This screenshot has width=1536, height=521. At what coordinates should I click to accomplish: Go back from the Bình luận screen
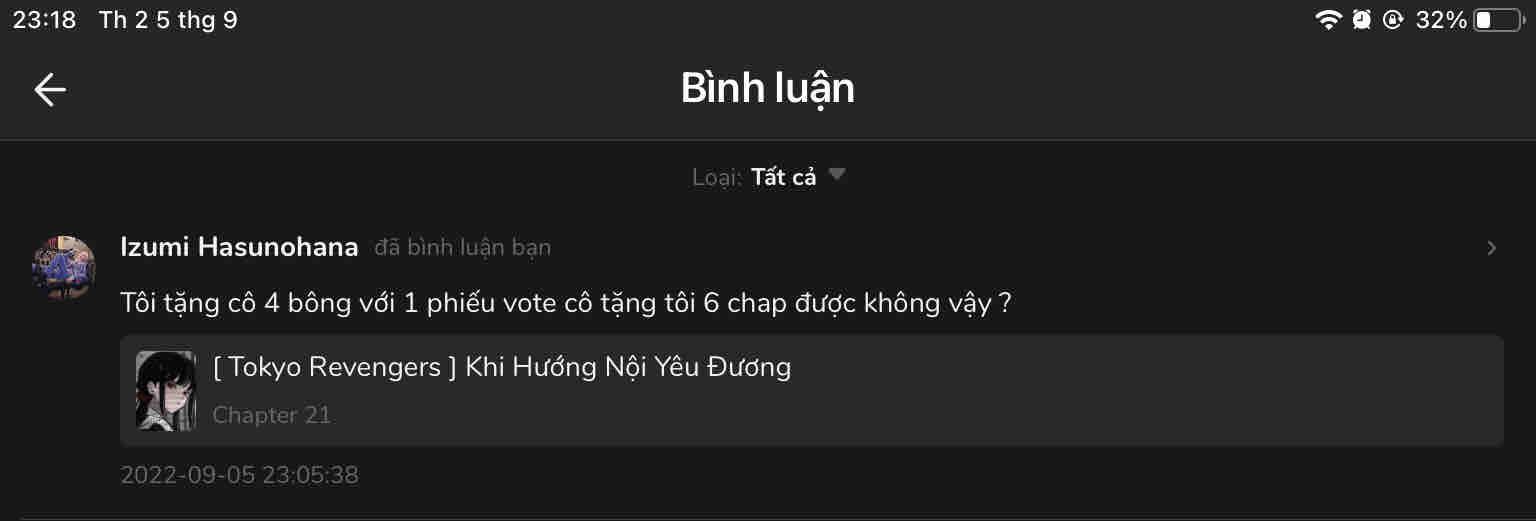[x=49, y=90]
